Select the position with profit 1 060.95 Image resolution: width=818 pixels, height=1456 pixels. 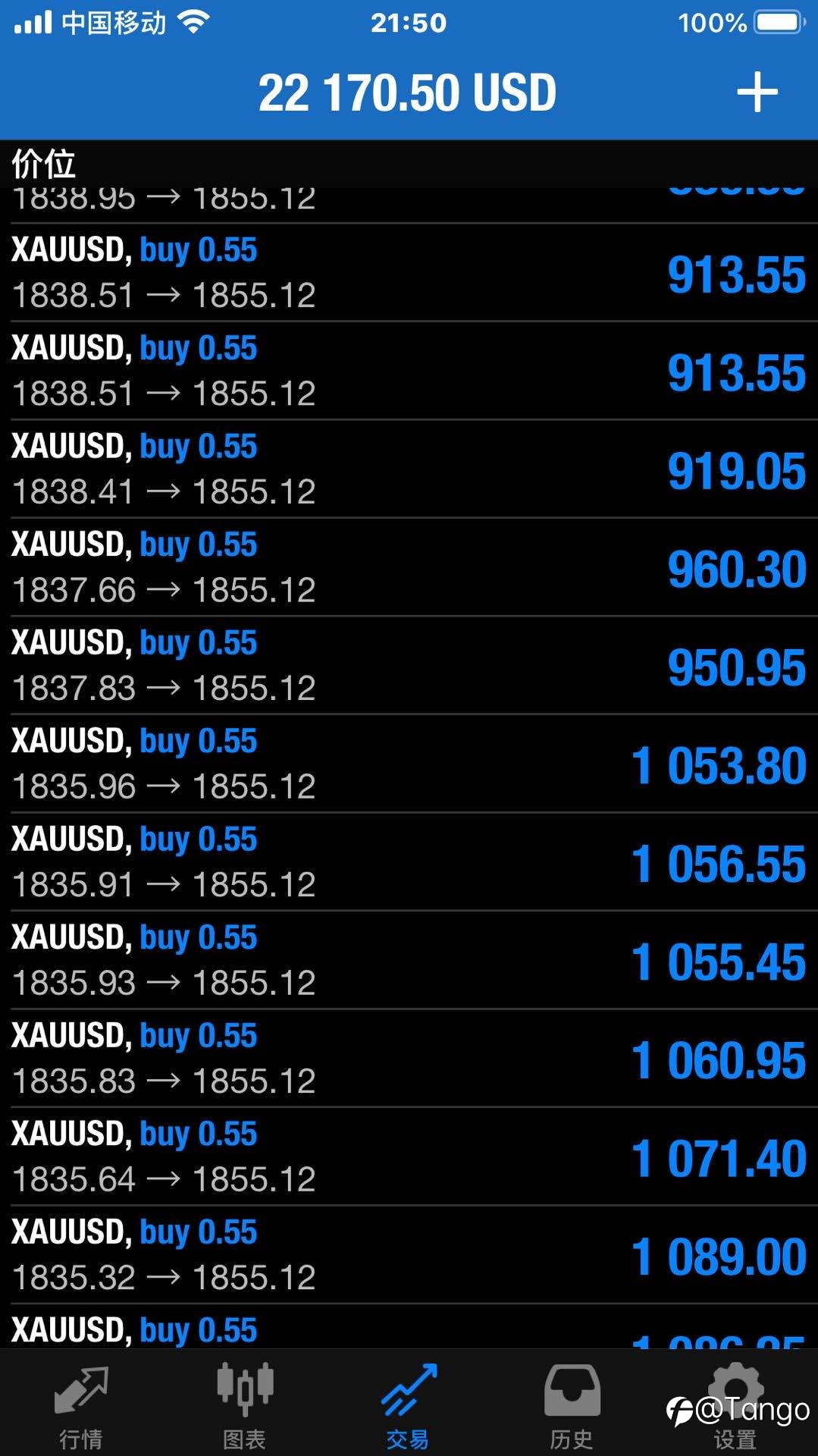[409, 1059]
